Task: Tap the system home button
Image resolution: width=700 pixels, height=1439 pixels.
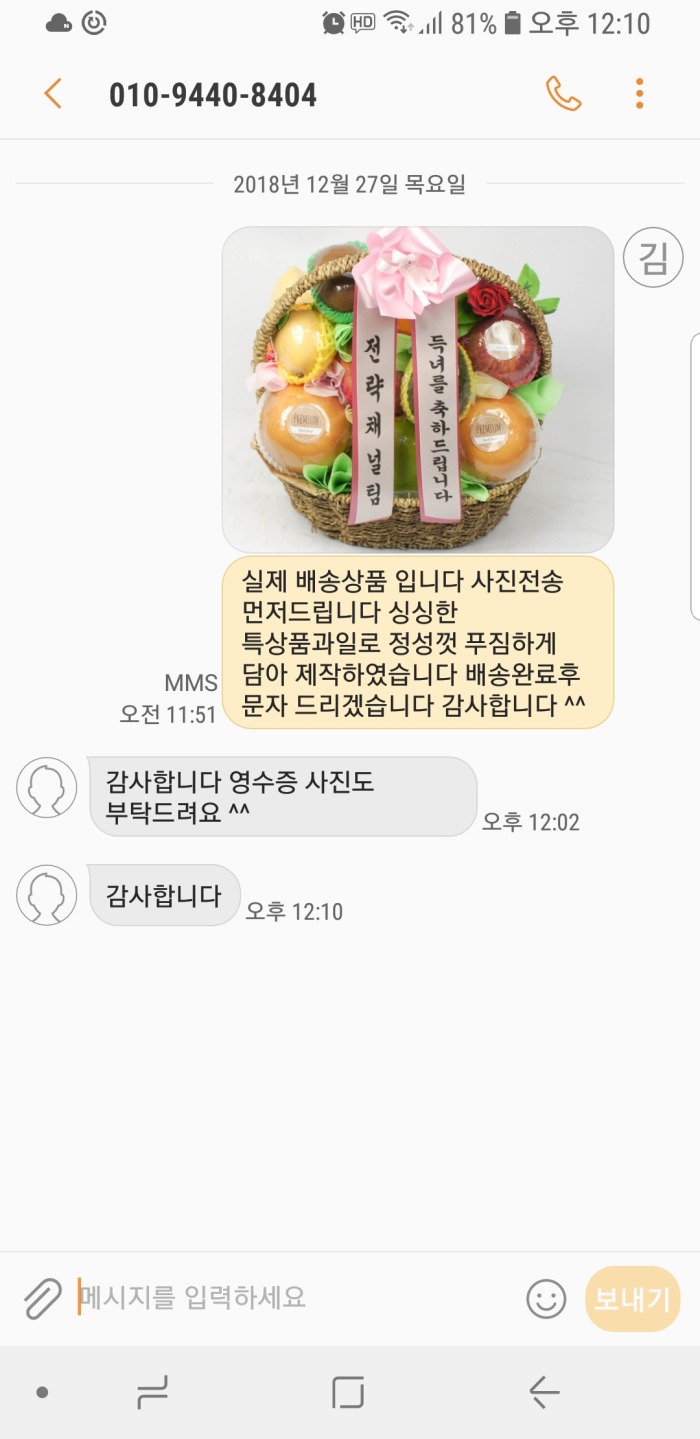Action: pos(348,1391)
